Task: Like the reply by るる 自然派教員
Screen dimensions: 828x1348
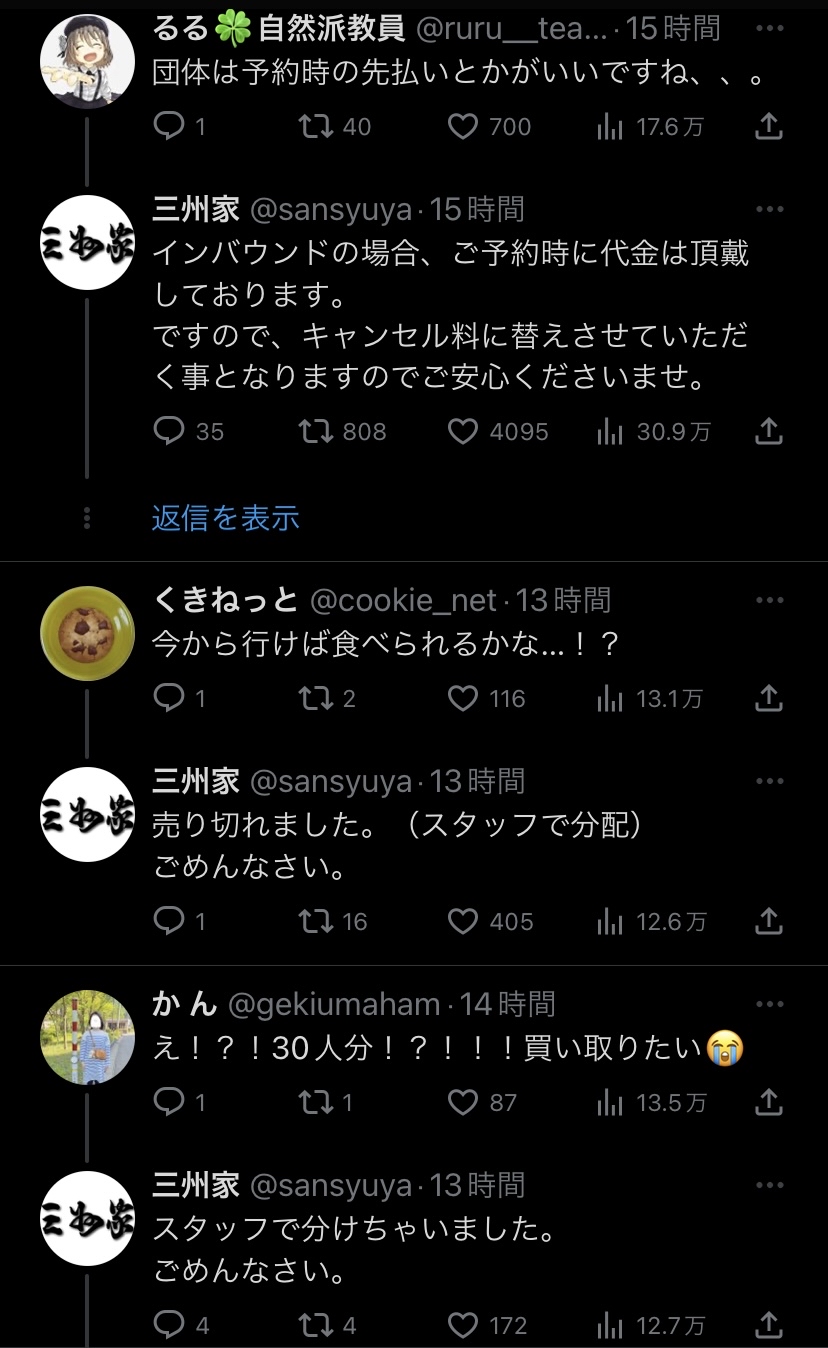Action: pyautogui.click(x=463, y=127)
